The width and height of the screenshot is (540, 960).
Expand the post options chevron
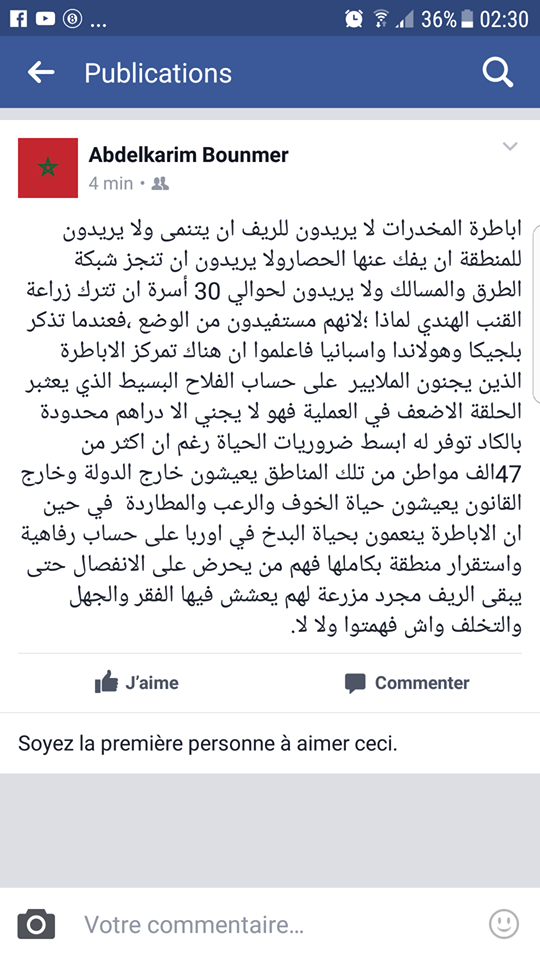click(x=510, y=146)
